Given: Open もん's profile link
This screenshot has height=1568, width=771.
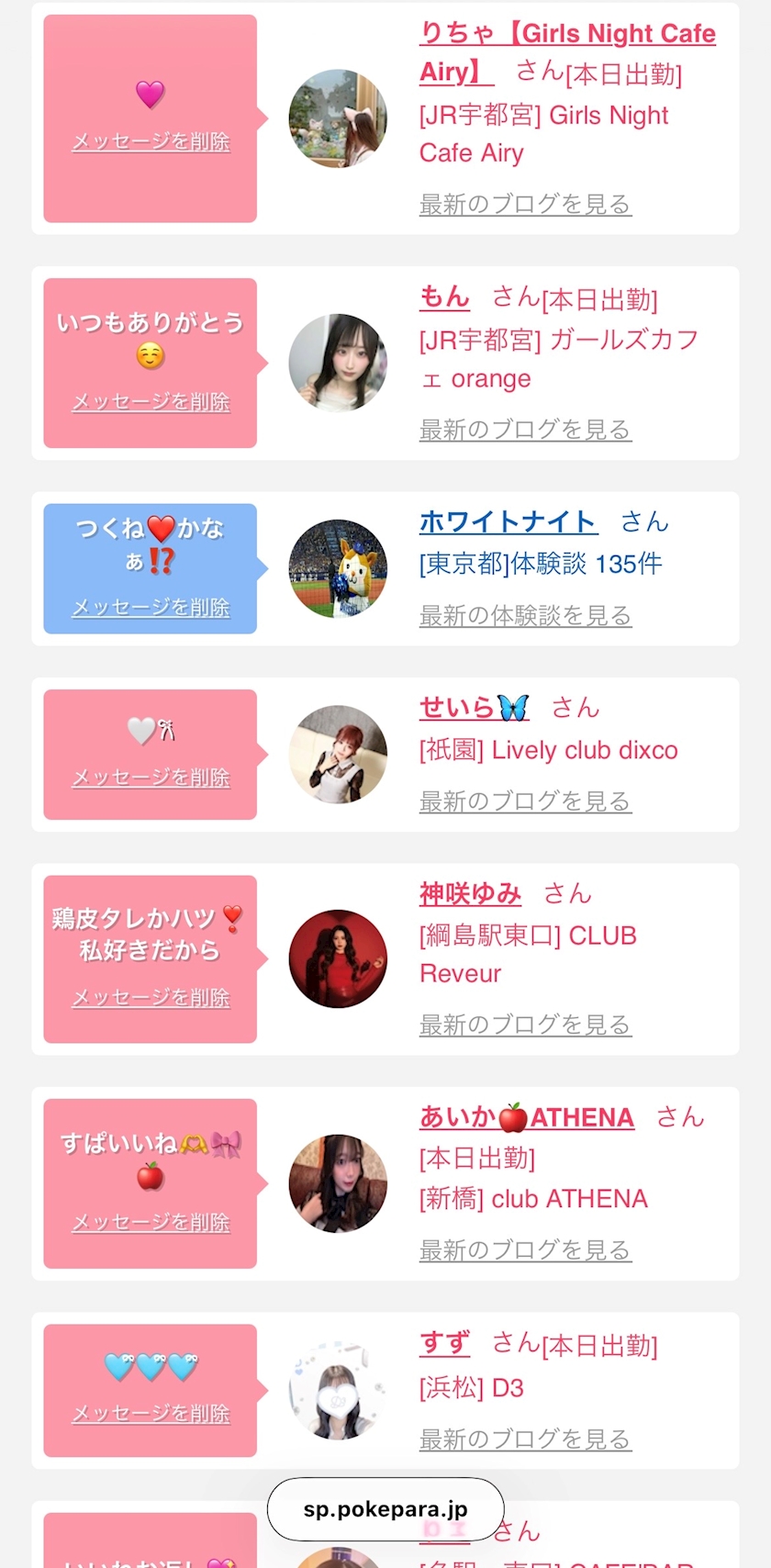Looking at the screenshot, I should click(x=444, y=297).
